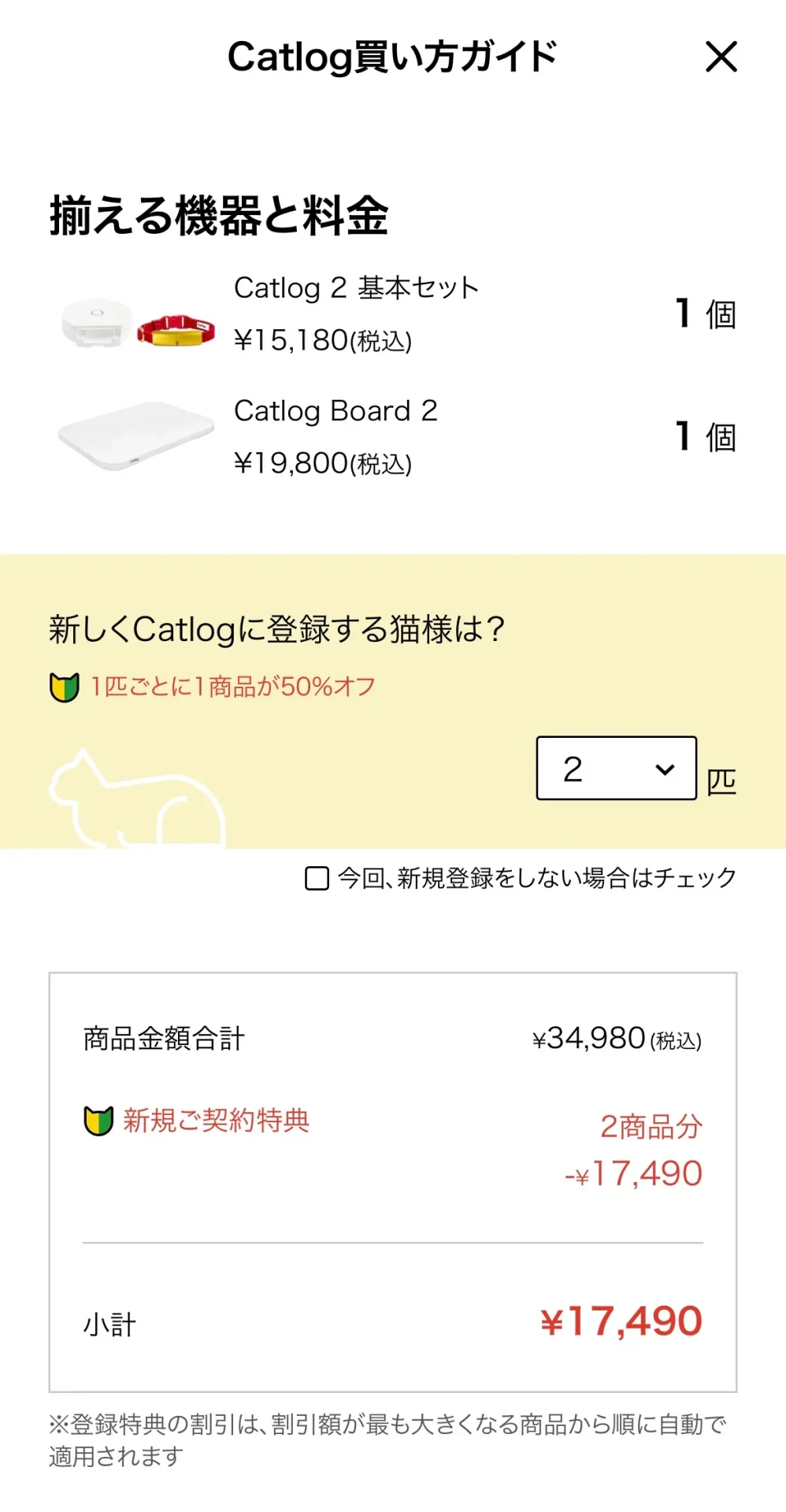Screen dimensions: 786x1512
Task: Click the Catlog 2 基本セット product image
Action: pos(134,323)
